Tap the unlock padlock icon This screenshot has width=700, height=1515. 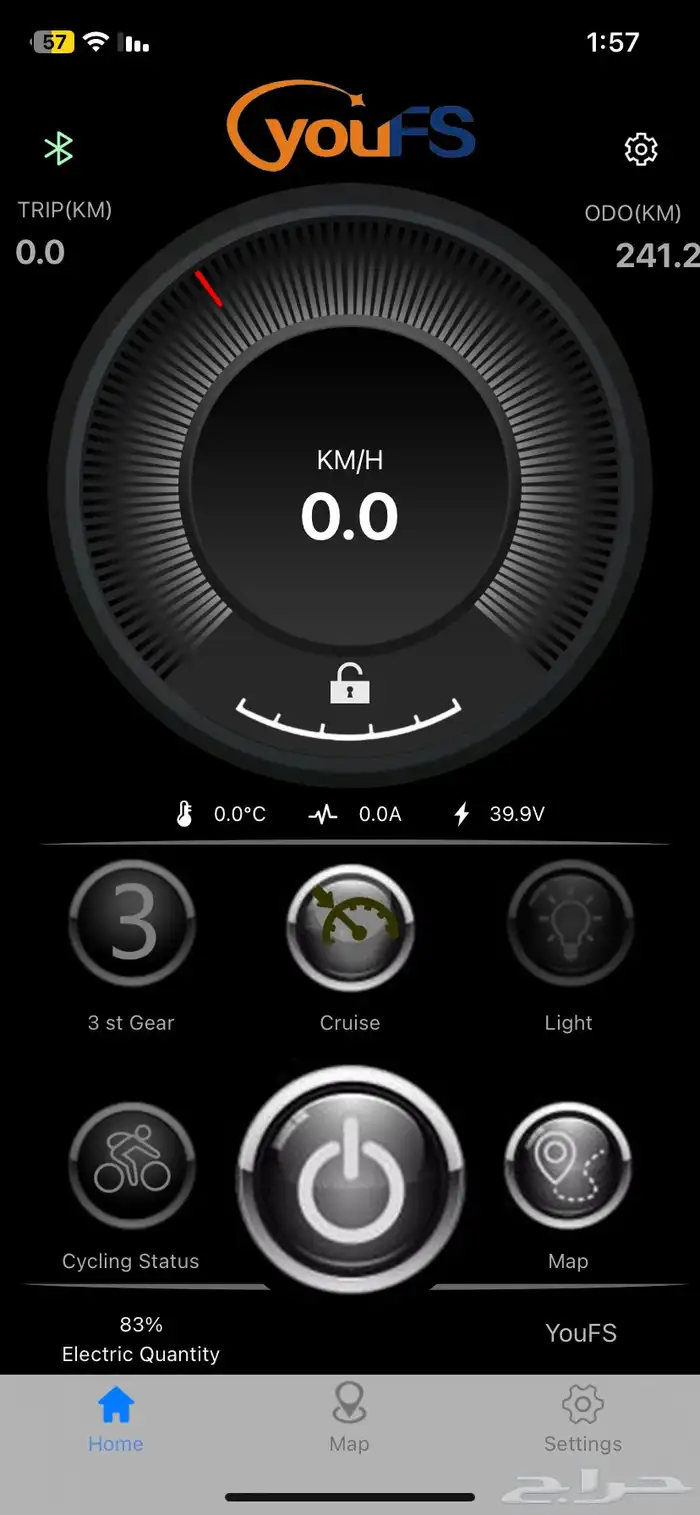click(x=350, y=683)
